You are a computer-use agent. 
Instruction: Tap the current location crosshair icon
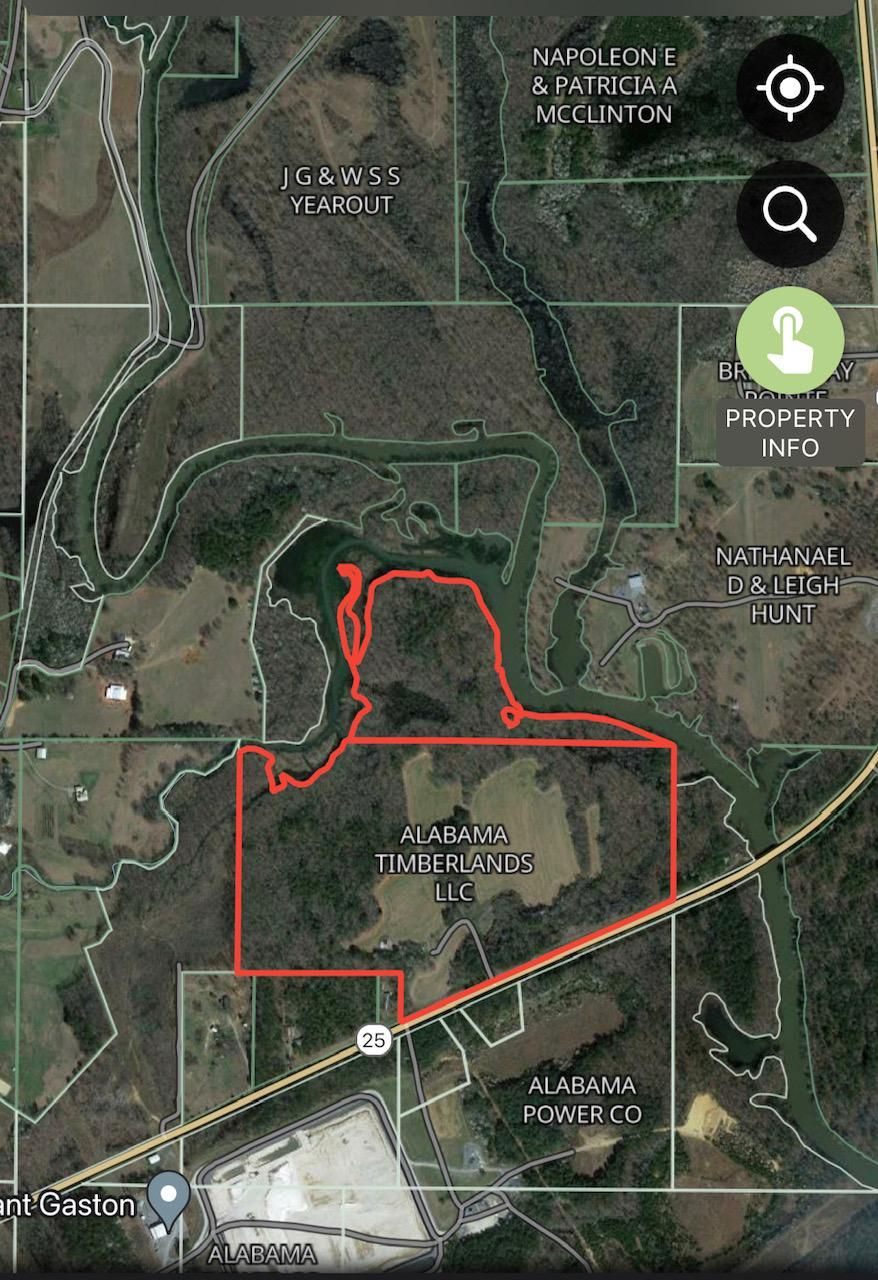point(790,88)
